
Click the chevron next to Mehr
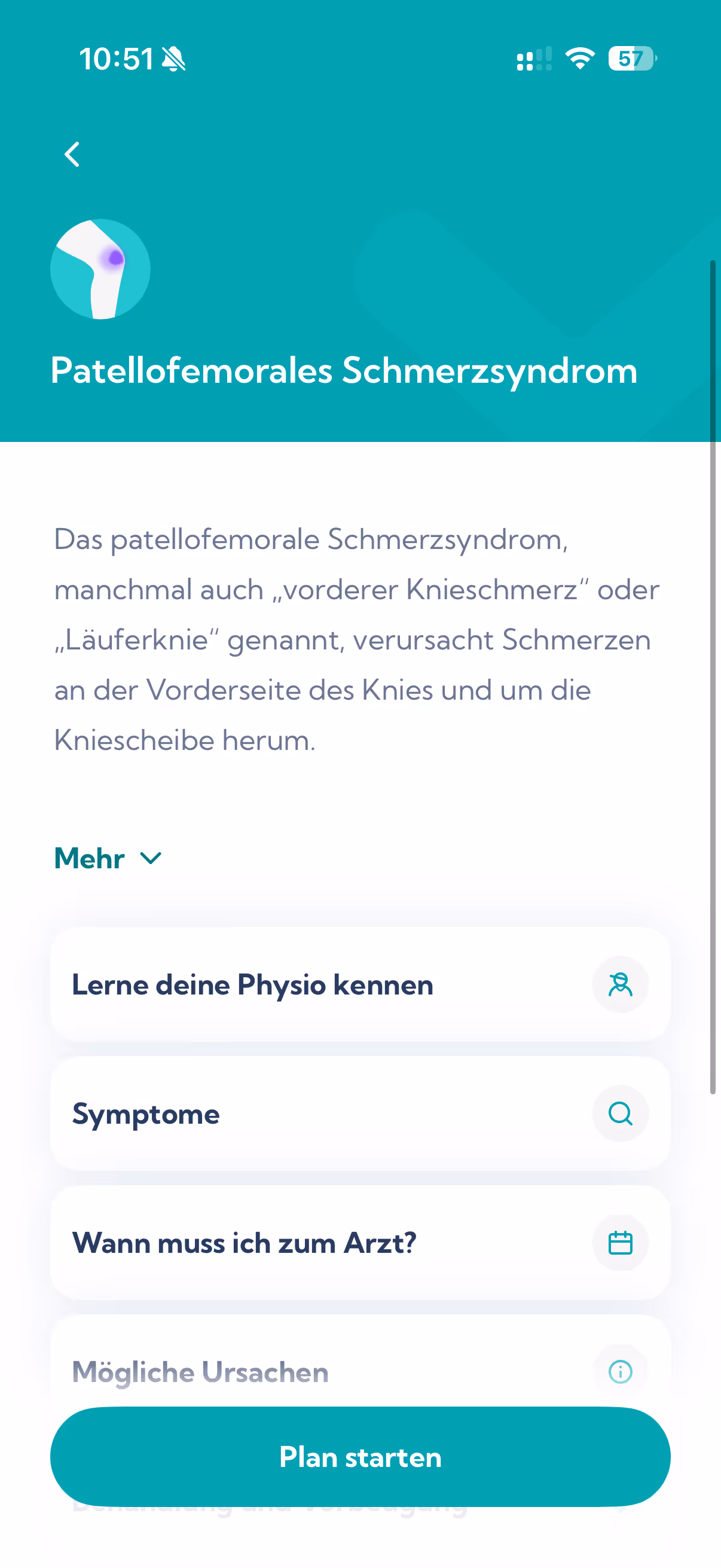pos(150,858)
